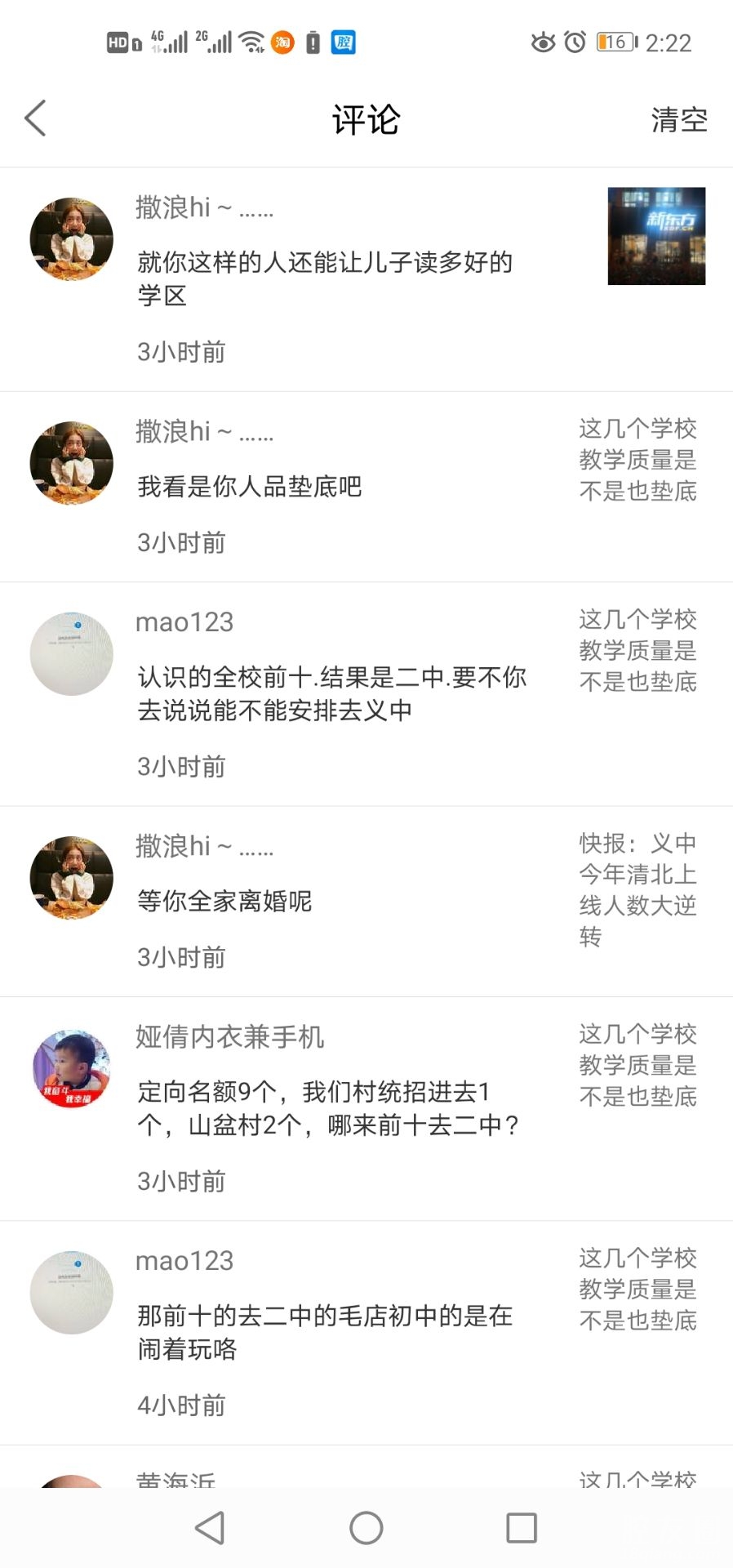Open the comment 等你全家离婚呢
Screen dimensions: 733x1568
pyautogui.click(x=224, y=901)
